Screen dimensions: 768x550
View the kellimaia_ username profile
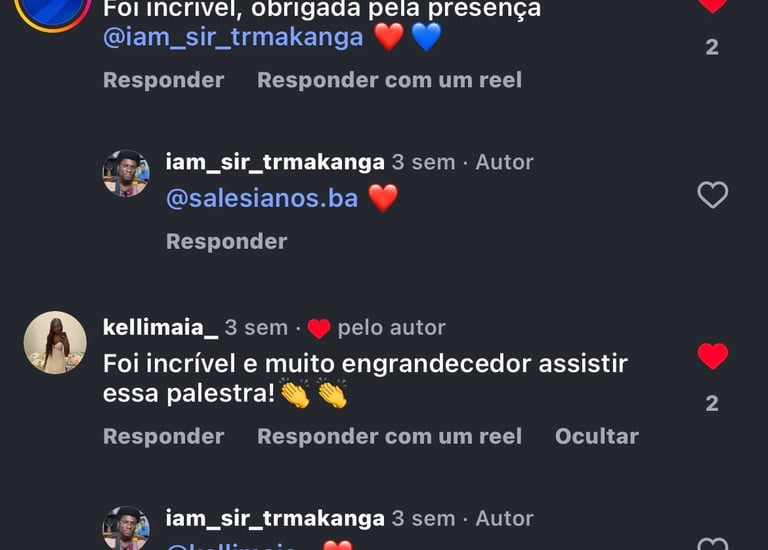160,328
